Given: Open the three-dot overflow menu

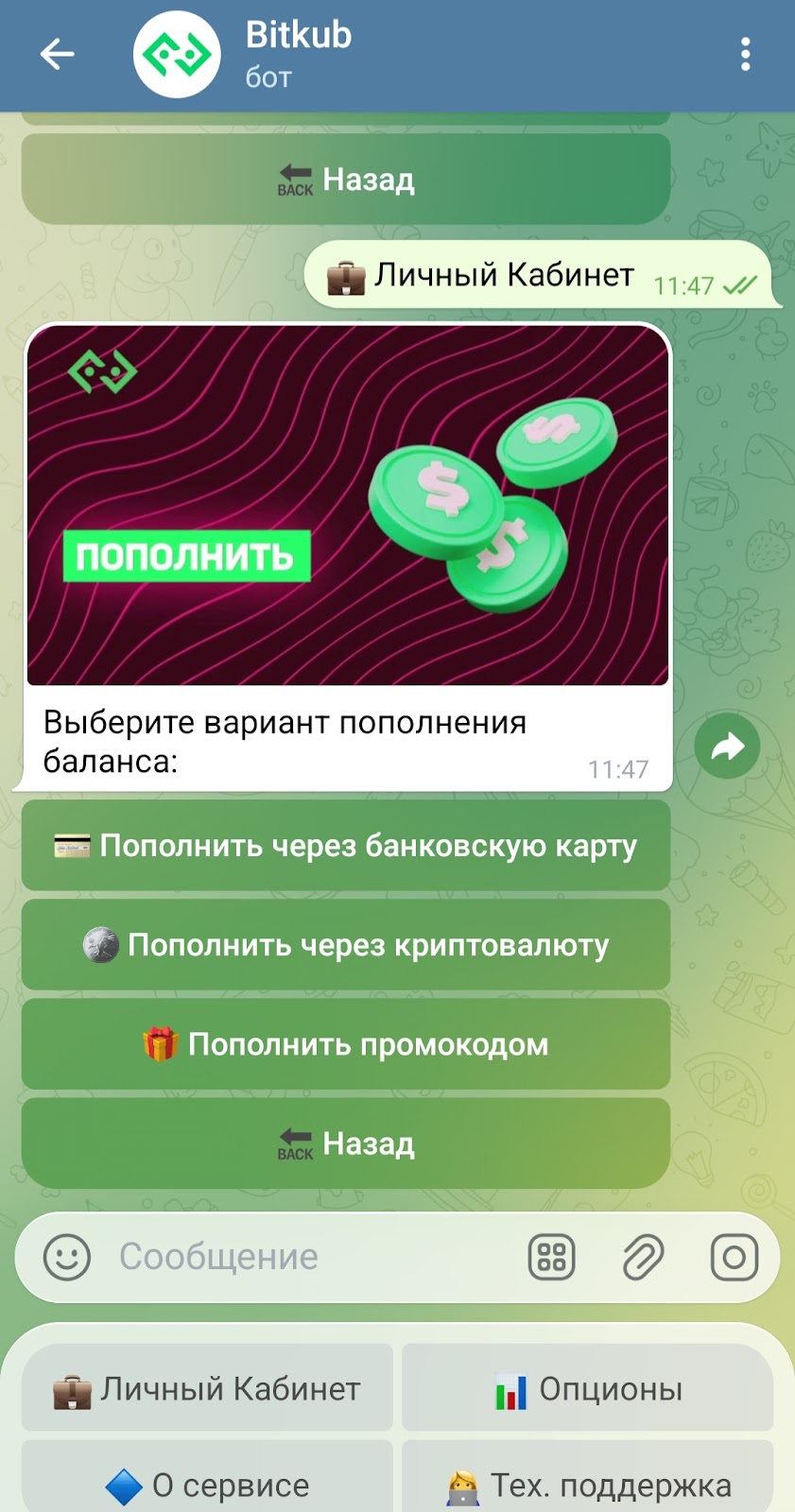Looking at the screenshot, I should point(746,55).
